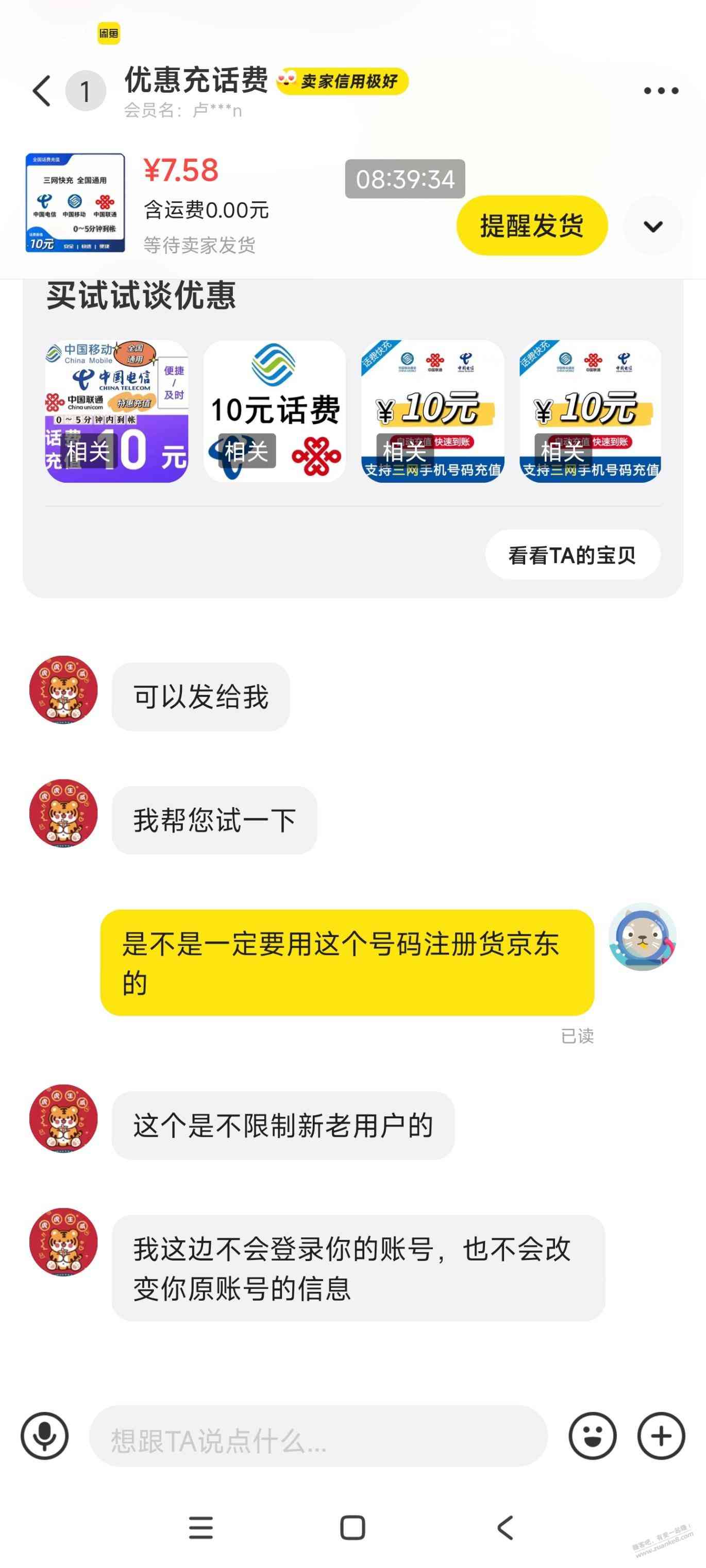Switch to voice input with the microphone
The image size is (706, 1568).
click(44, 1436)
